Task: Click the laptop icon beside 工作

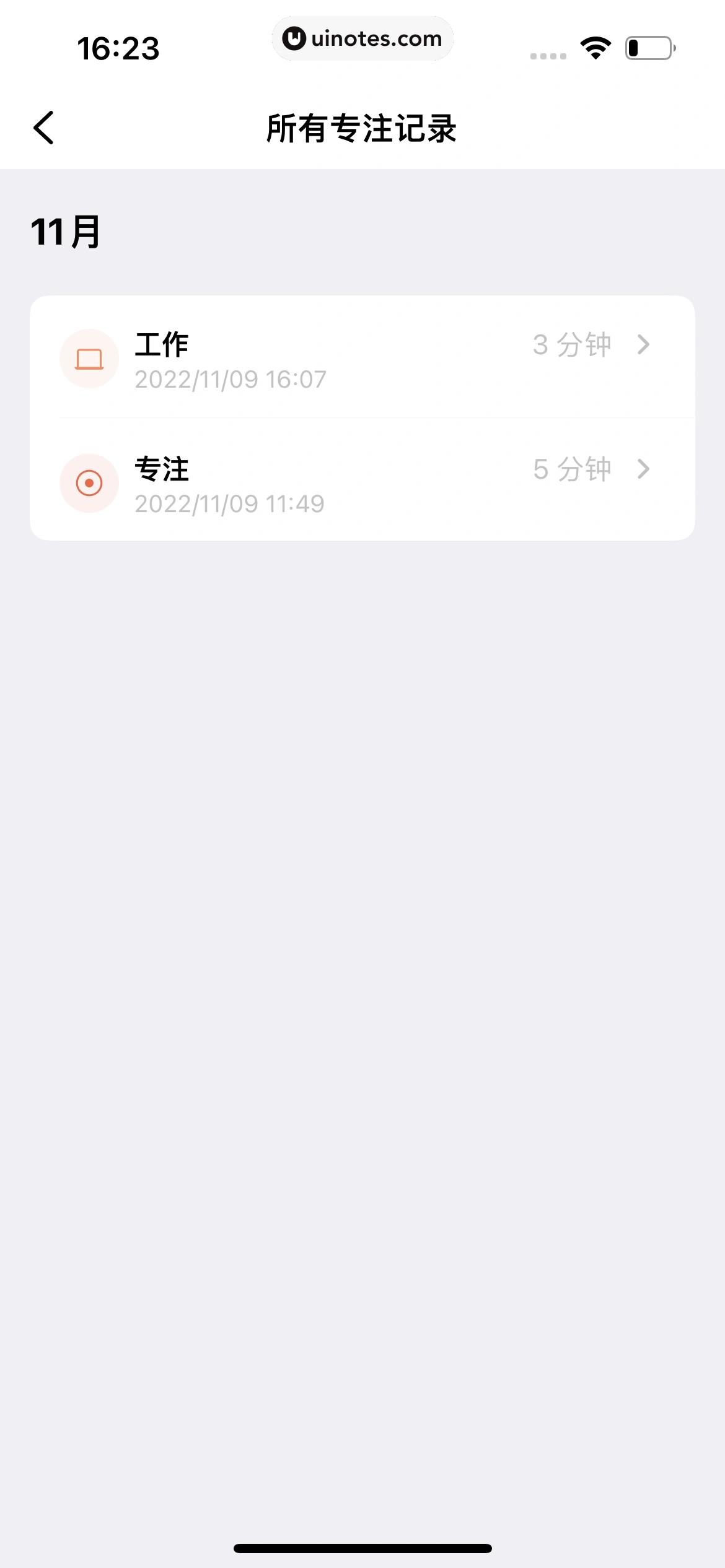Action: point(89,358)
